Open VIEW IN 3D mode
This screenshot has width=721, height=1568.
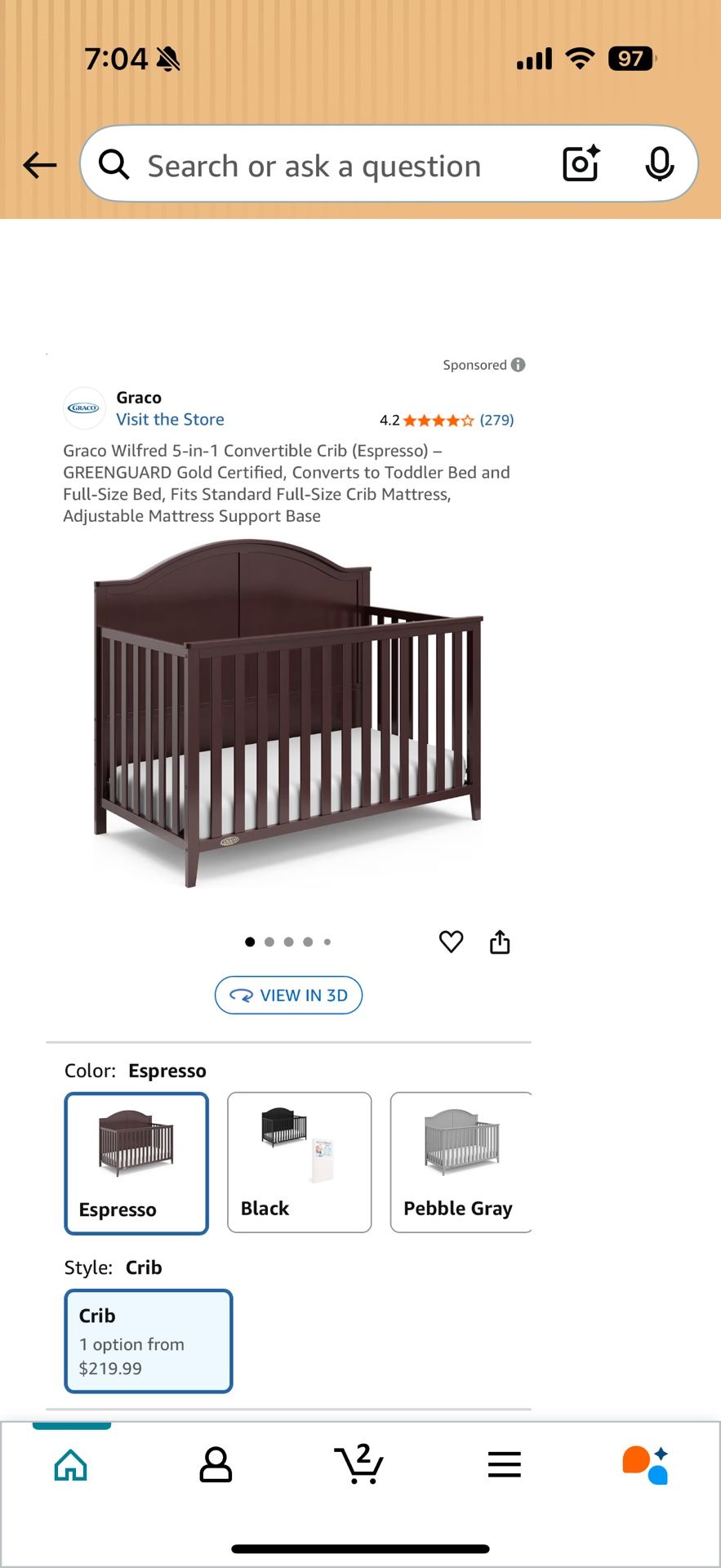click(x=288, y=995)
